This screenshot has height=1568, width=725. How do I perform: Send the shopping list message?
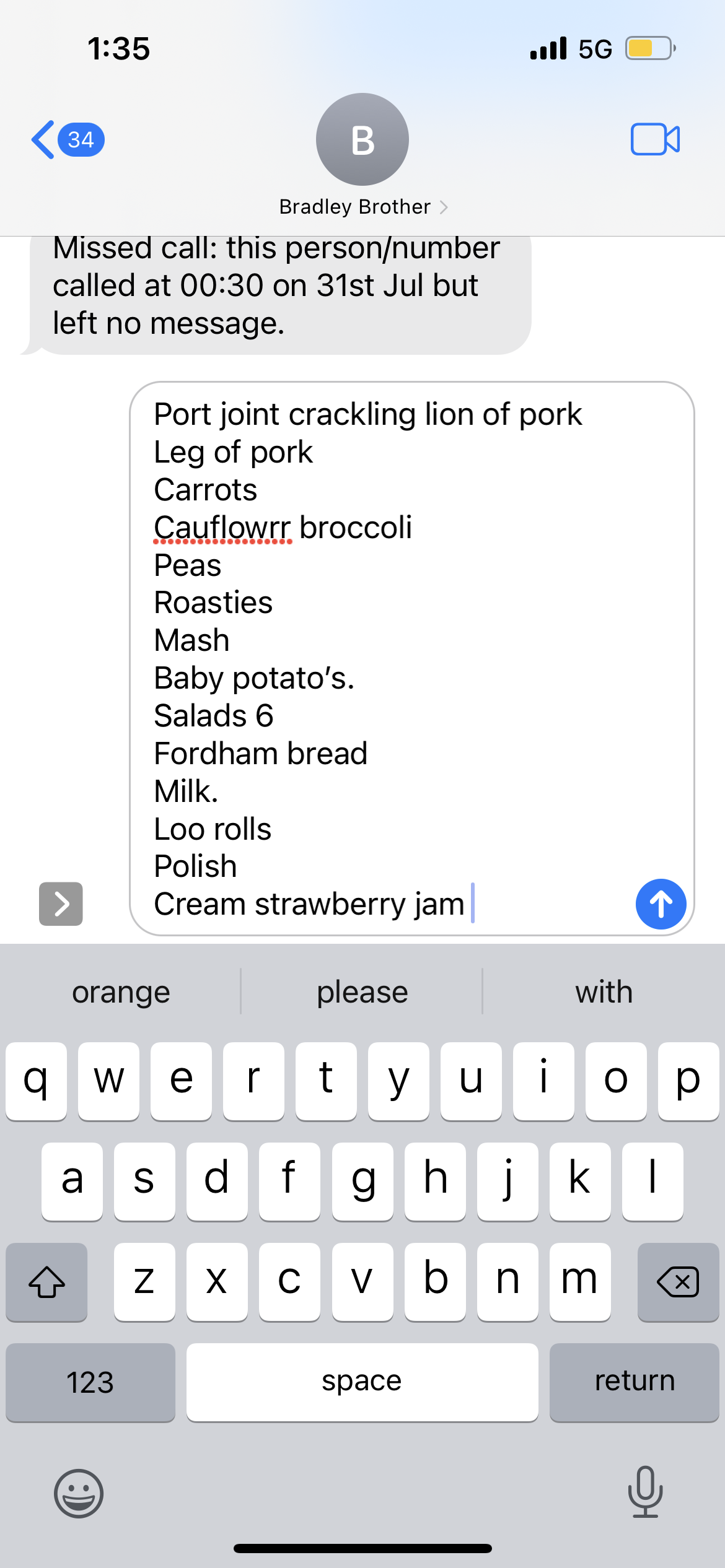click(x=661, y=904)
